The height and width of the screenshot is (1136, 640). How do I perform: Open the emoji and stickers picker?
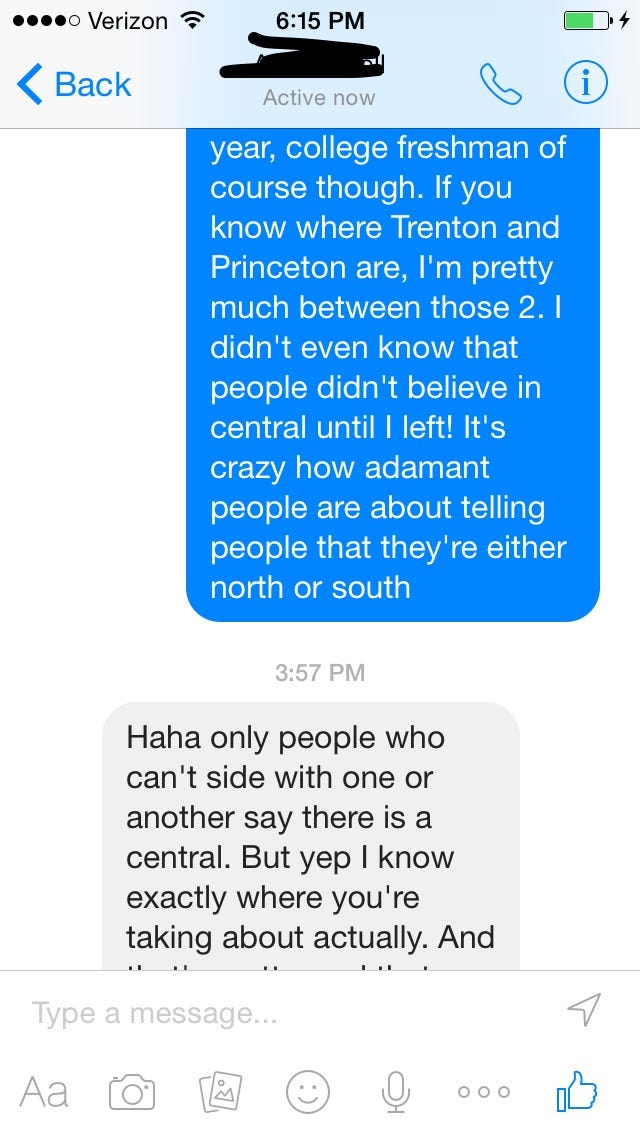coord(308,1092)
